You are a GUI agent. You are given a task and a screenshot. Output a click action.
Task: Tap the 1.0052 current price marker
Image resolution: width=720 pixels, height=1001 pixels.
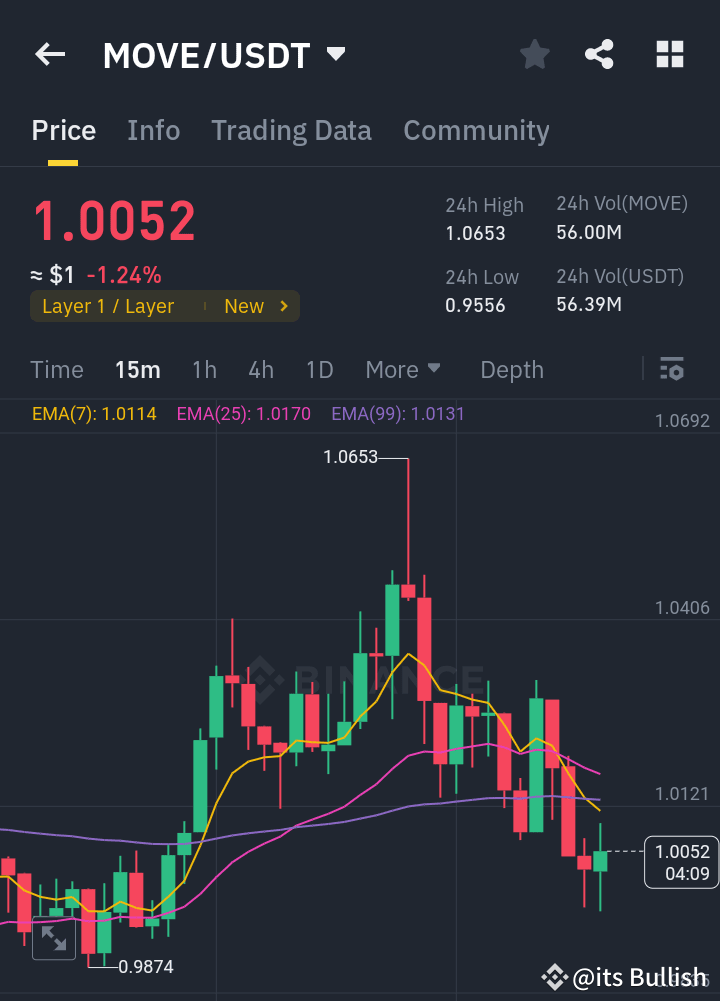[x=681, y=861]
